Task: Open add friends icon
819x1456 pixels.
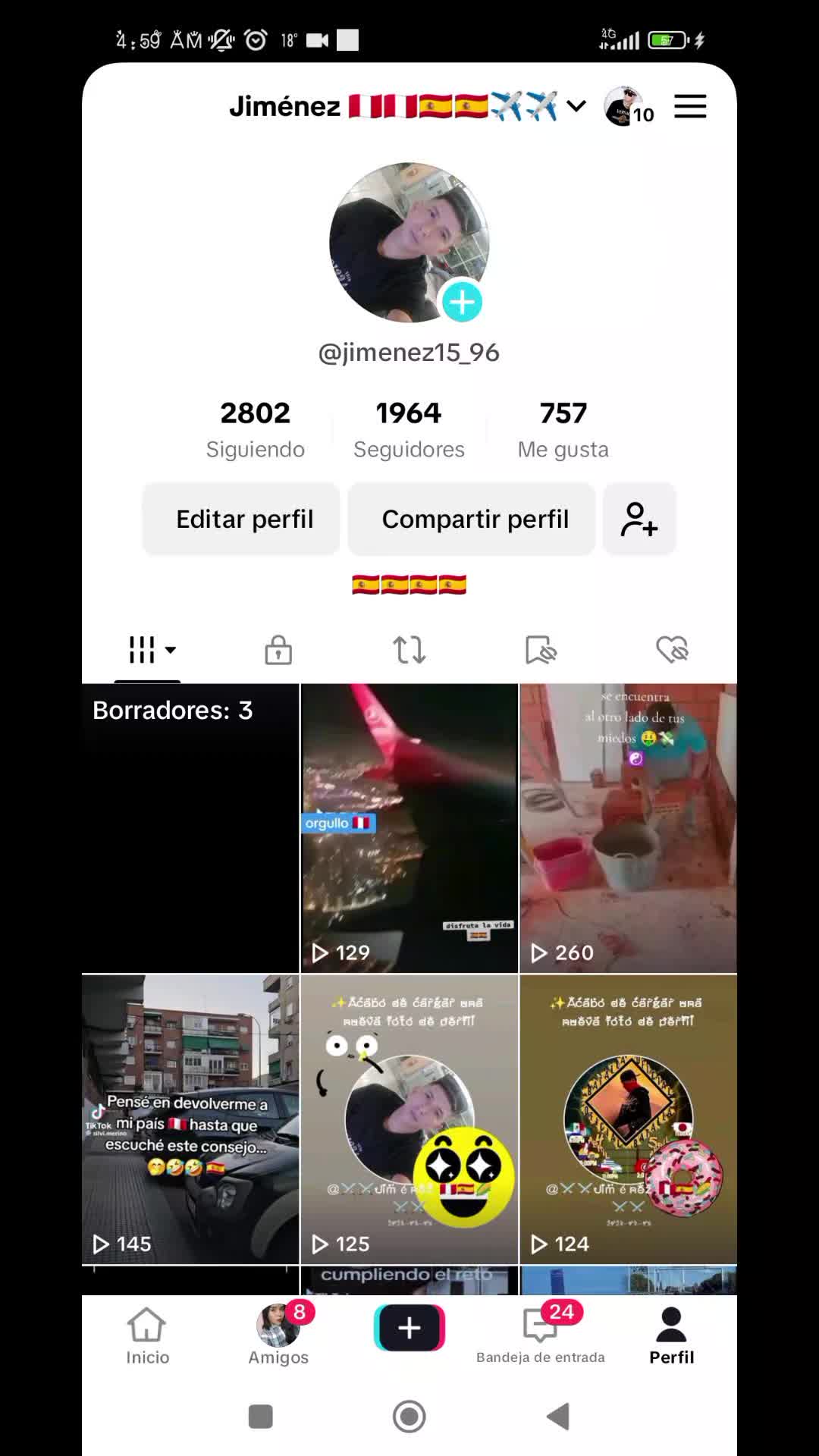Action: click(639, 519)
